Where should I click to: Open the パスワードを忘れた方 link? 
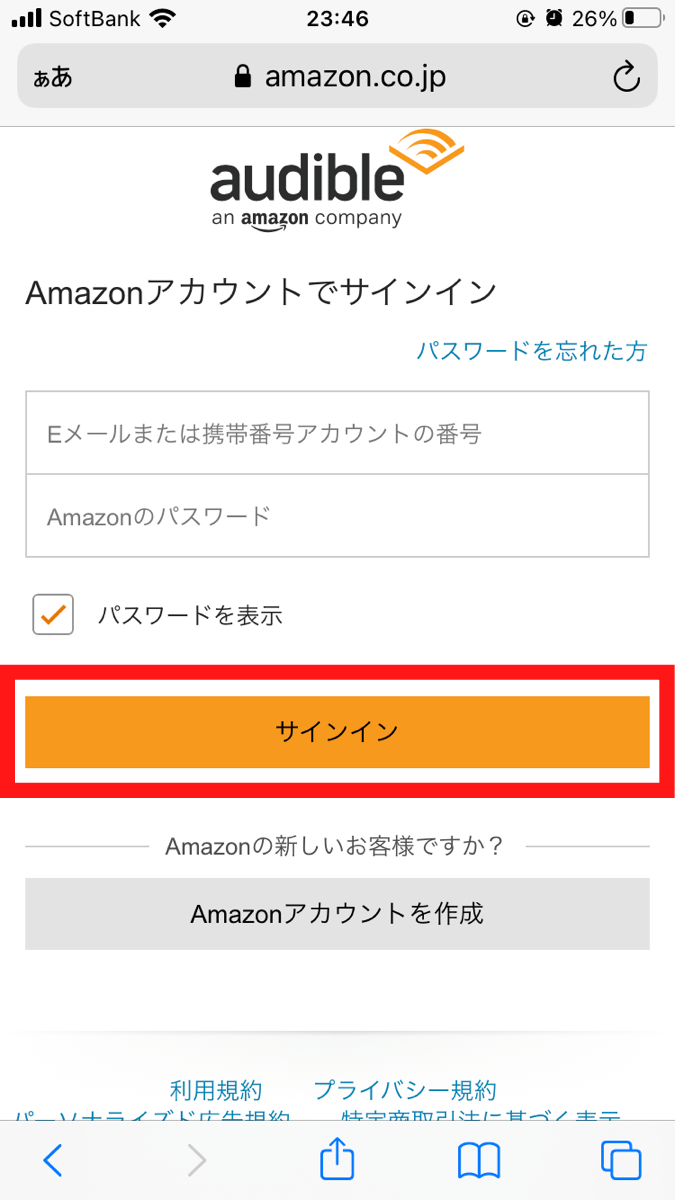click(x=532, y=351)
